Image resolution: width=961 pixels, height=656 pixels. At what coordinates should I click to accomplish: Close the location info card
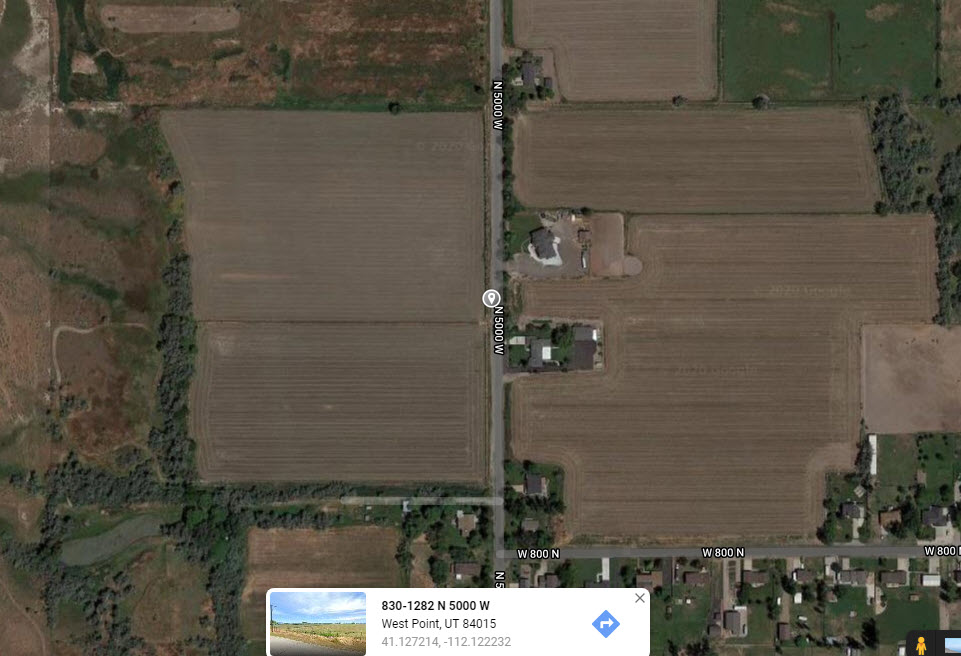click(640, 598)
